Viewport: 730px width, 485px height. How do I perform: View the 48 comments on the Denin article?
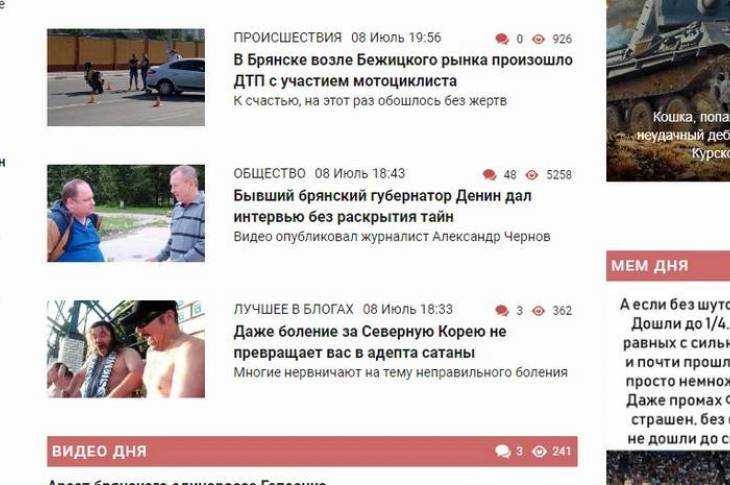tap(500, 175)
